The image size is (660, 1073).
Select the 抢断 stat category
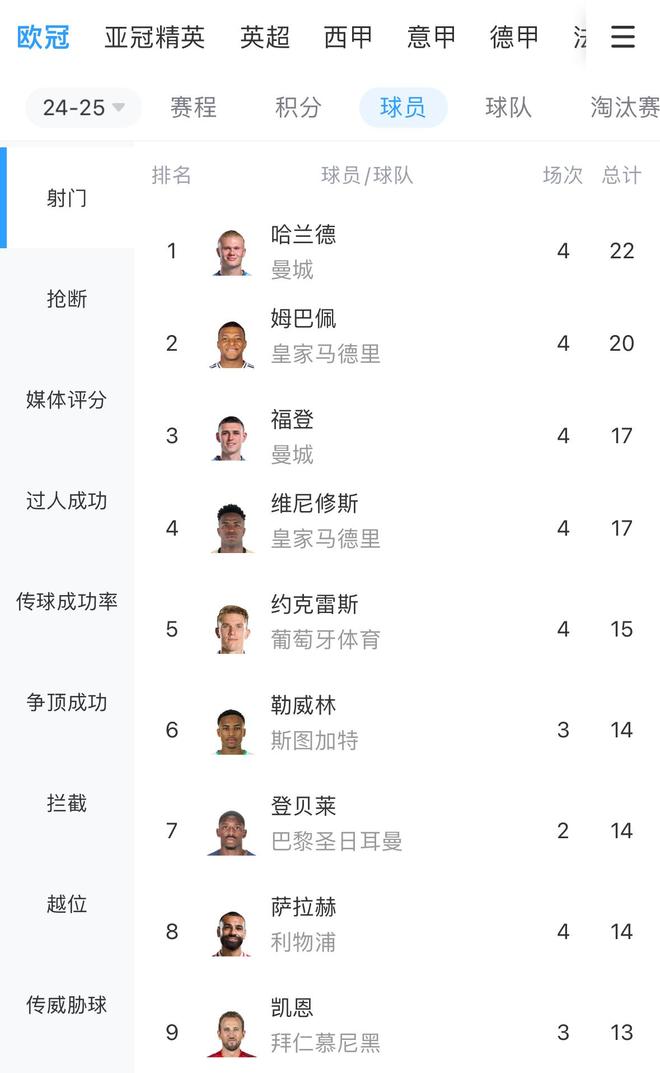(67, 299)
